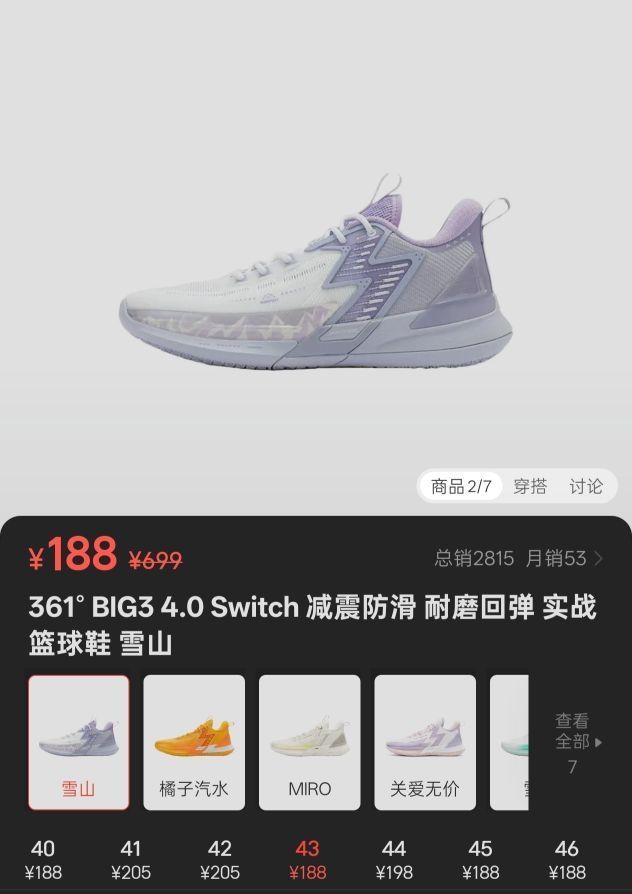Choose the 橘子汽水 colorway
The width and height of the screenshot is (632, 894).
(x=194, y=742)
